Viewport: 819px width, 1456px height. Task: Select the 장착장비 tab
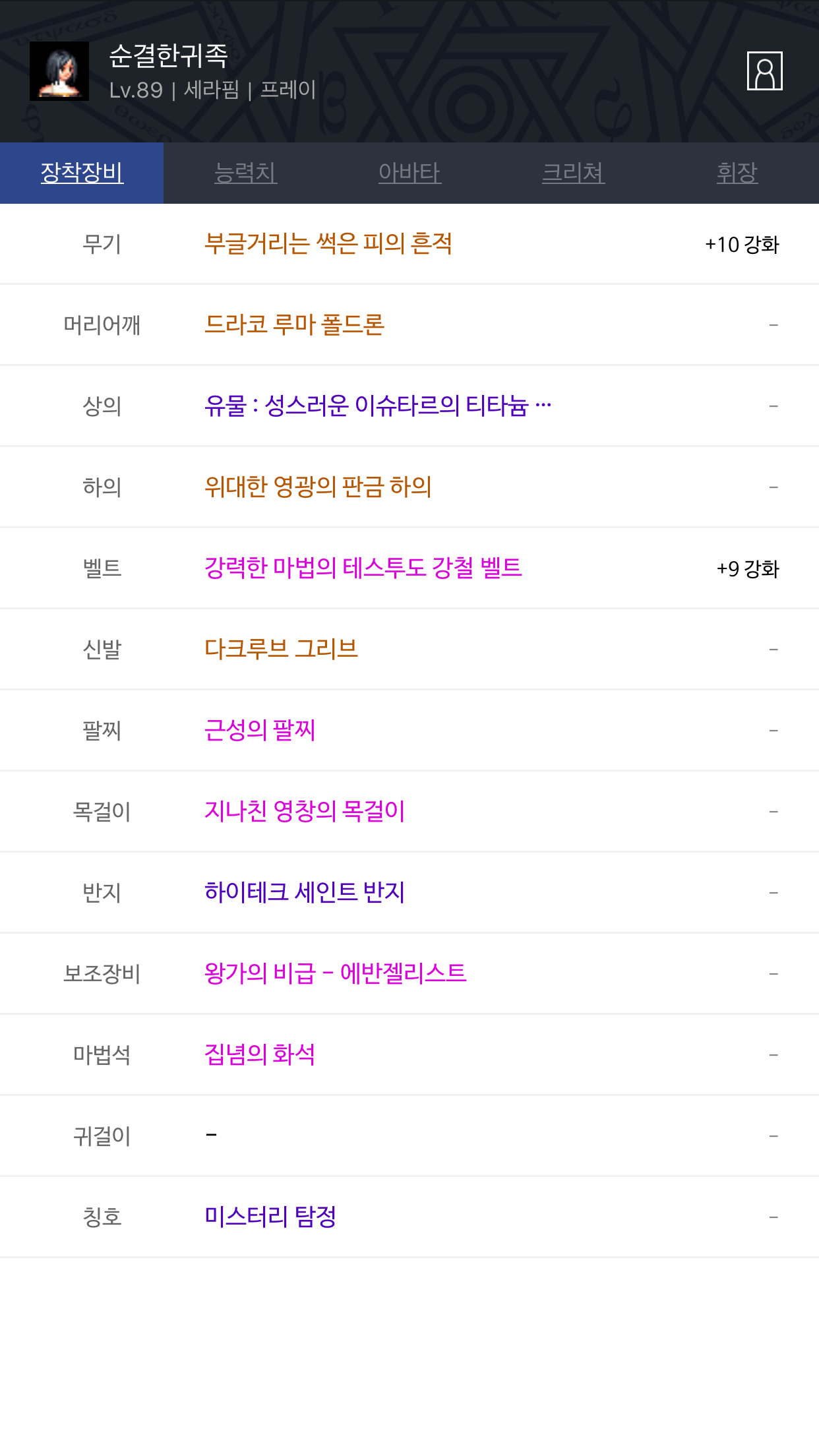[x=82, y=173]
